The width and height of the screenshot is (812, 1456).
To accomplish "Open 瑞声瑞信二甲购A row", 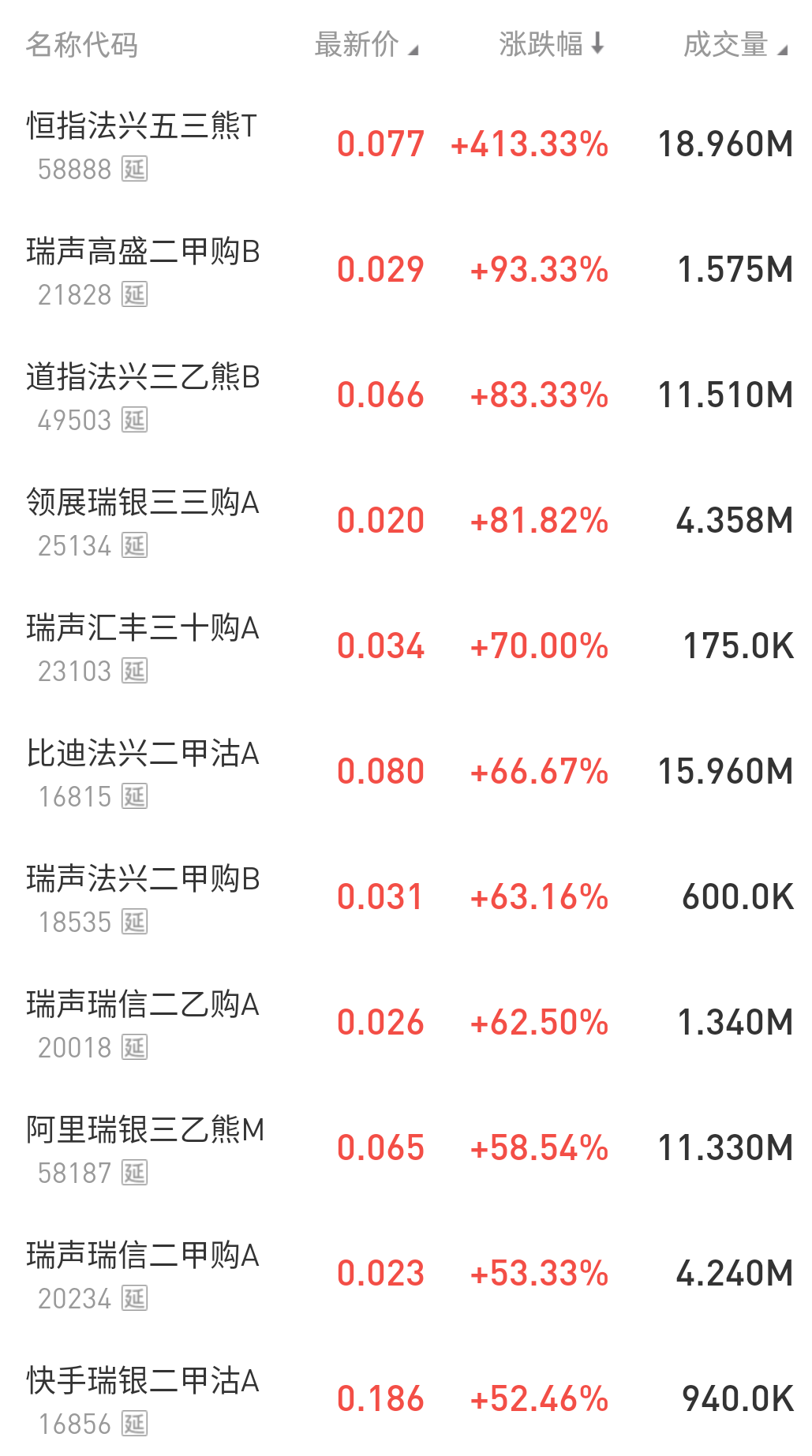I will [x=143, y=1256].
